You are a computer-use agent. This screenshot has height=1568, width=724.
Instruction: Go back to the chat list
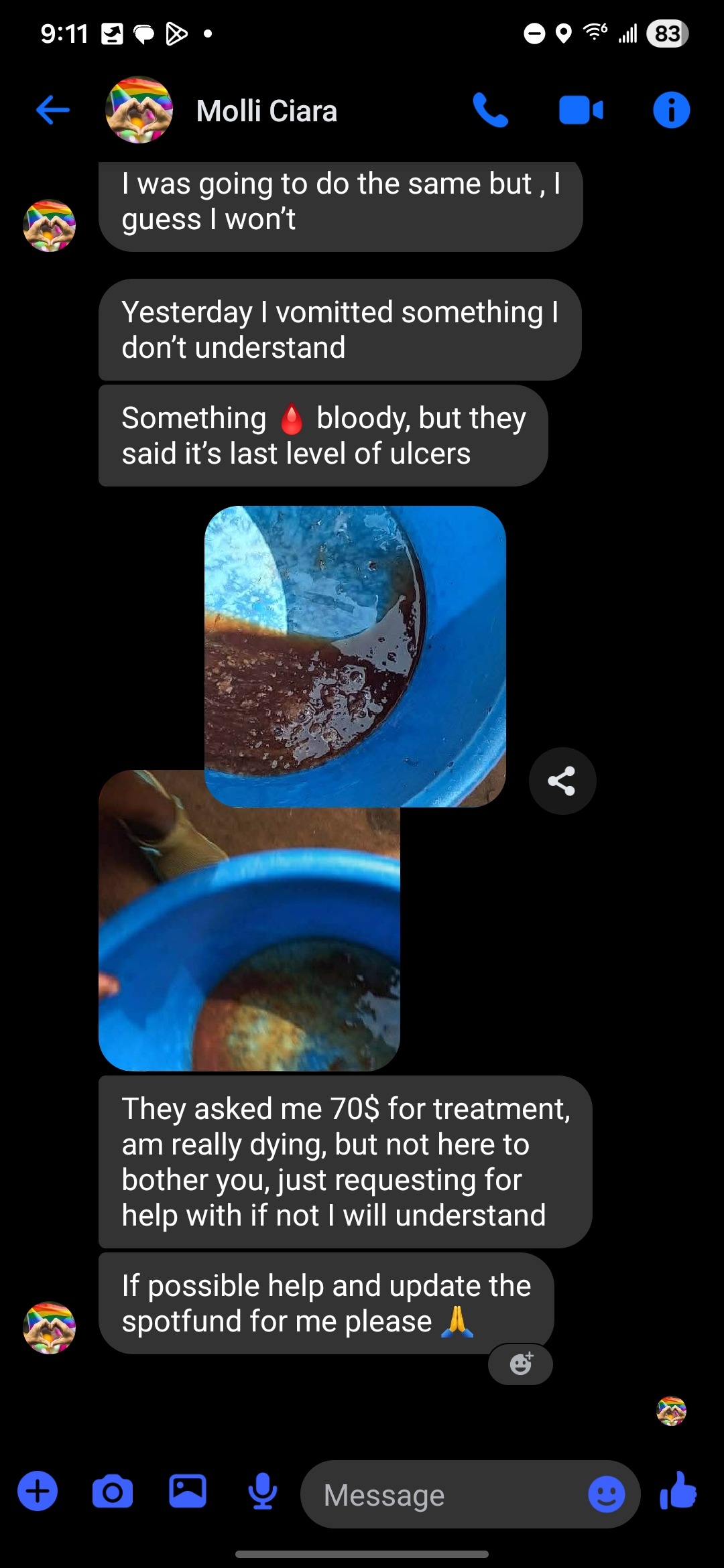point(53,110)
